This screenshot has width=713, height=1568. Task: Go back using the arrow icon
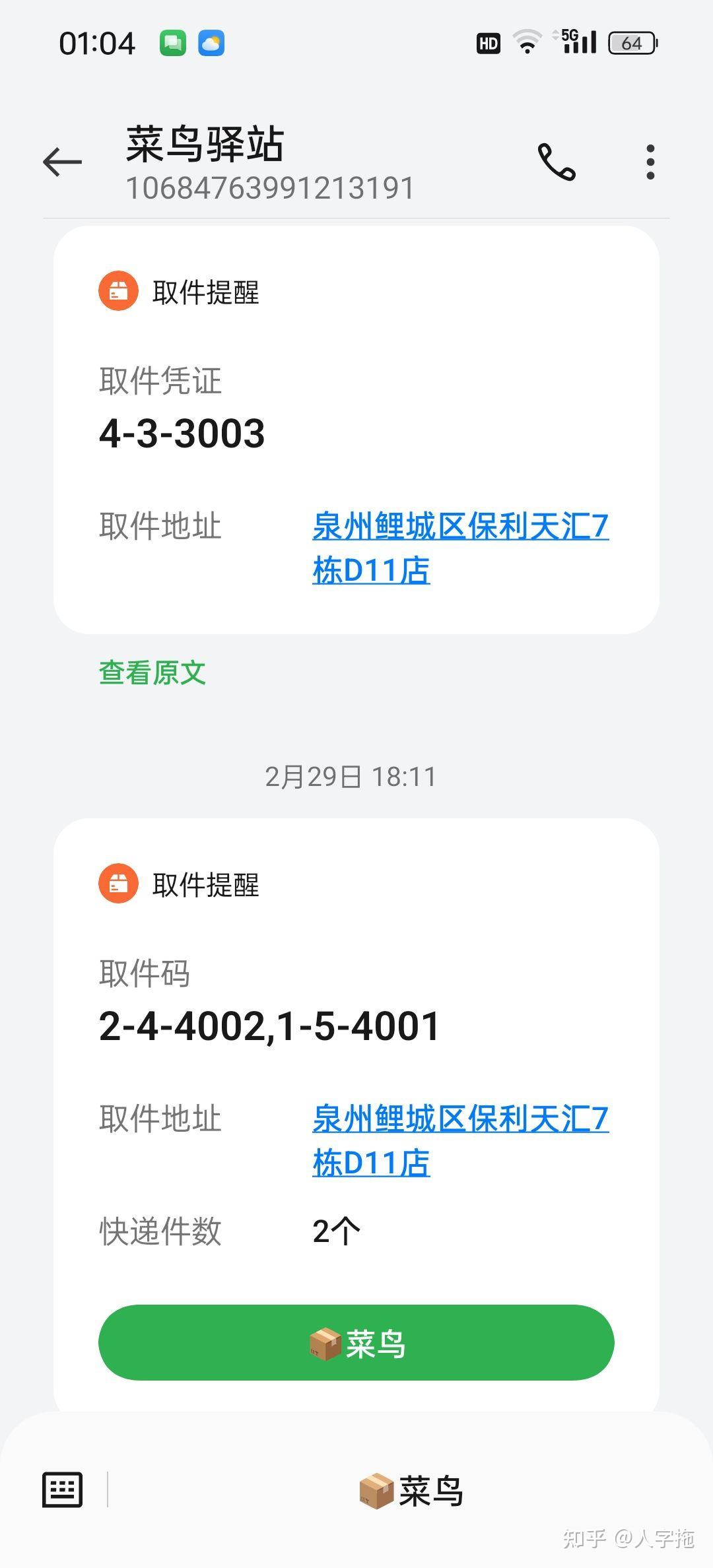click(62, 162)
